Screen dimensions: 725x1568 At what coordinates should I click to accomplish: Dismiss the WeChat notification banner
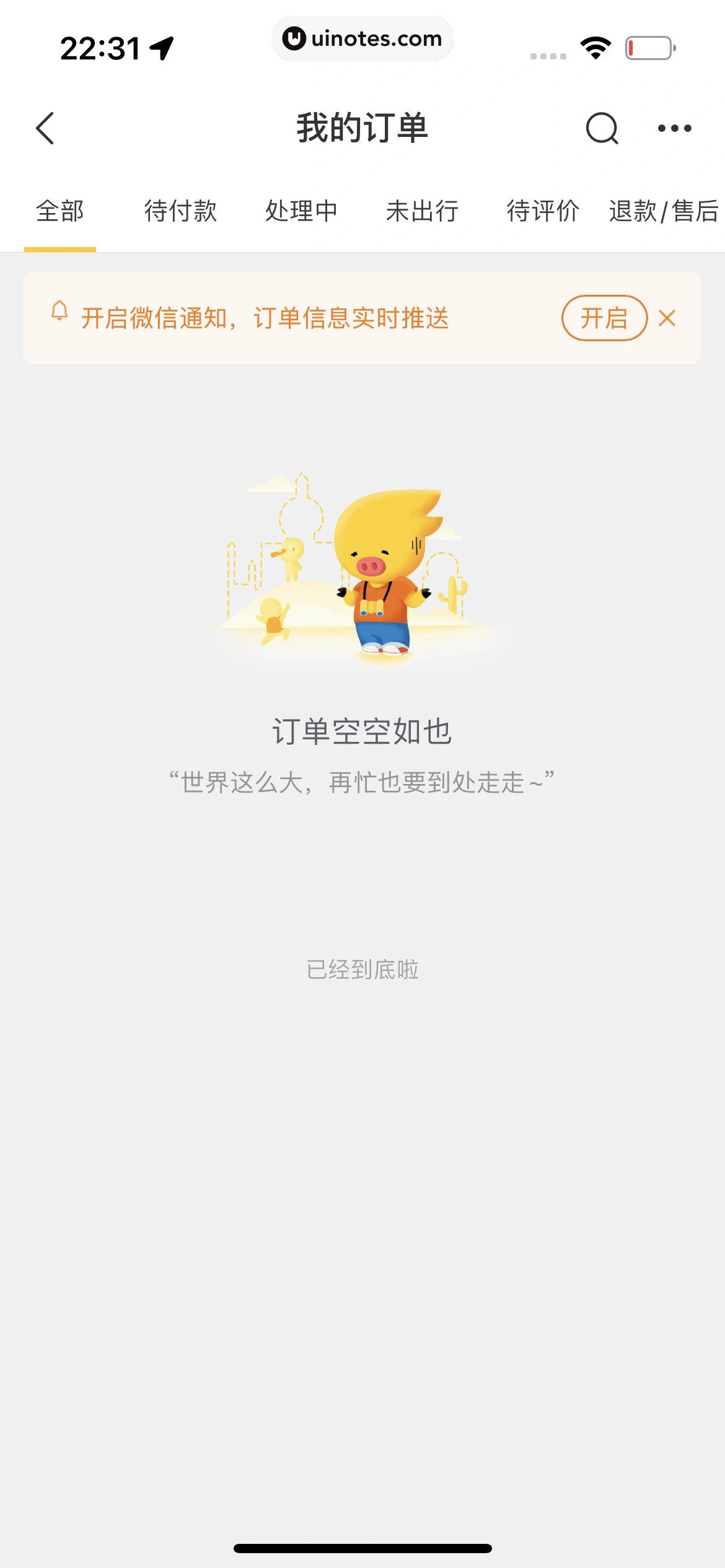(667, 318)
